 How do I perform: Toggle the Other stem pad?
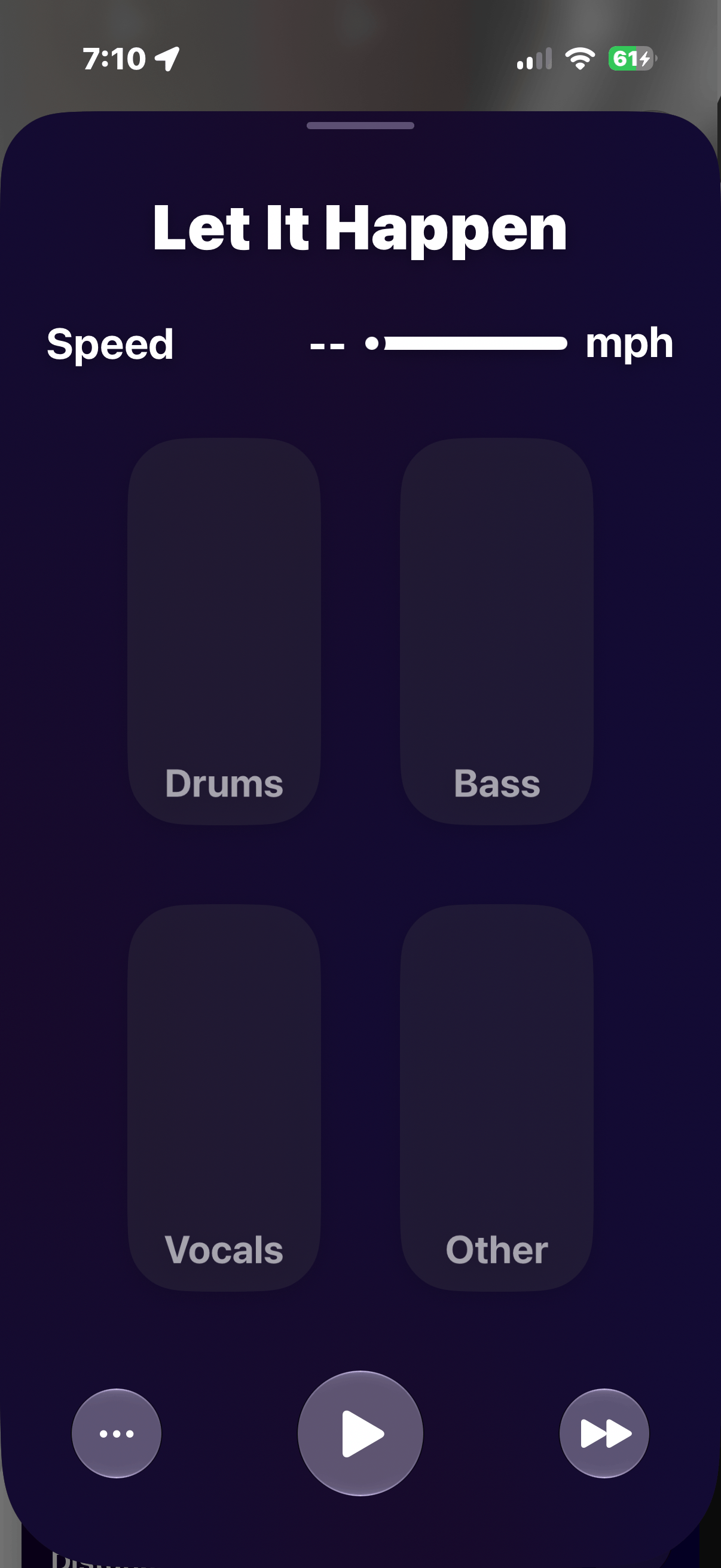[496, 1097]
